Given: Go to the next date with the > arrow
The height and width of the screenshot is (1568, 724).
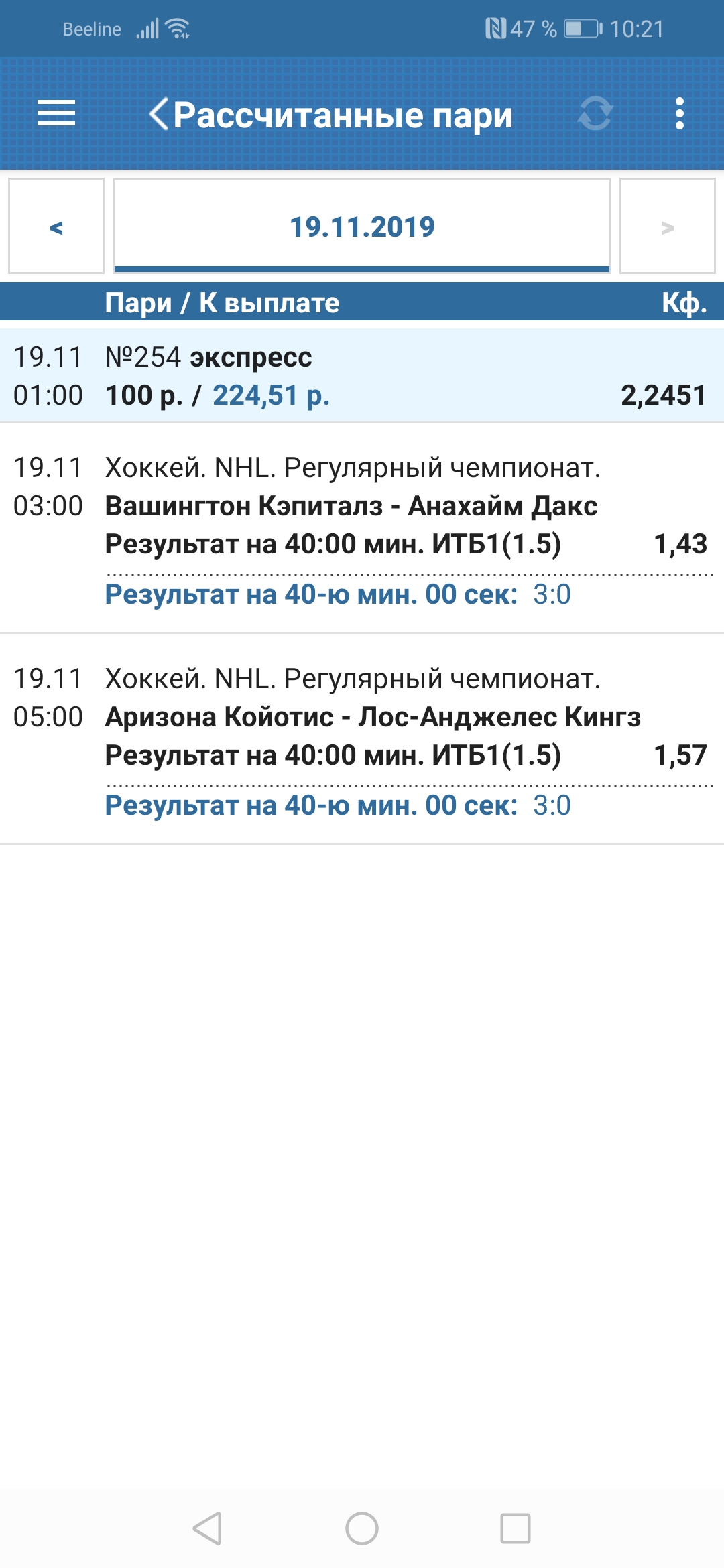Looking at the screenshot, I should click(x=667, y=226).
